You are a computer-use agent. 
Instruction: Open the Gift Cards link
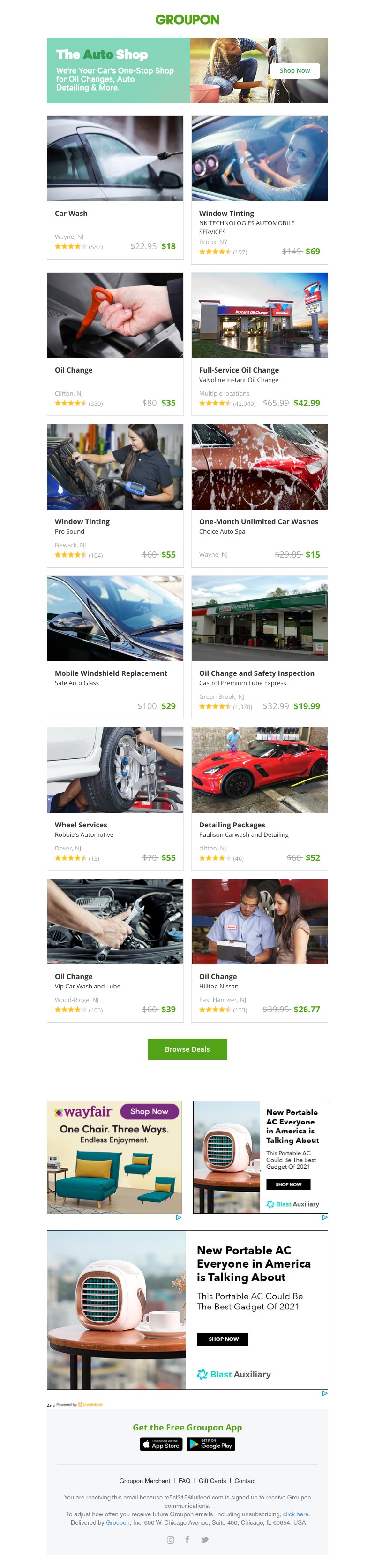(212, 1480)
